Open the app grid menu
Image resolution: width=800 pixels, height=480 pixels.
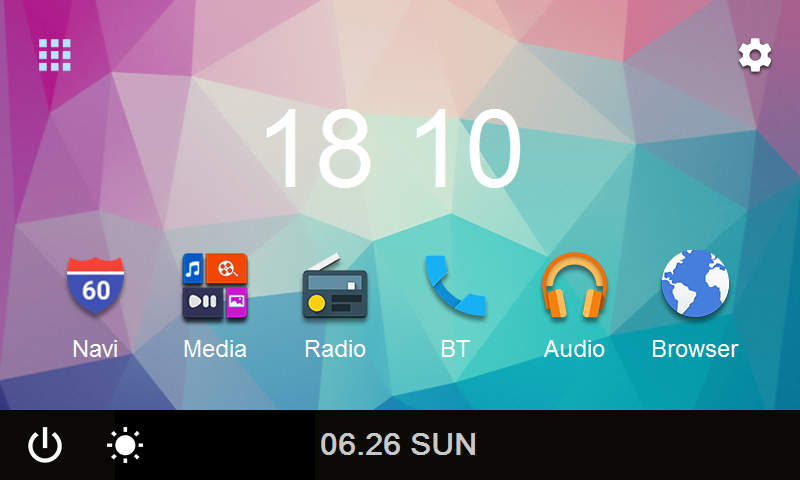(x=55, y=55)
